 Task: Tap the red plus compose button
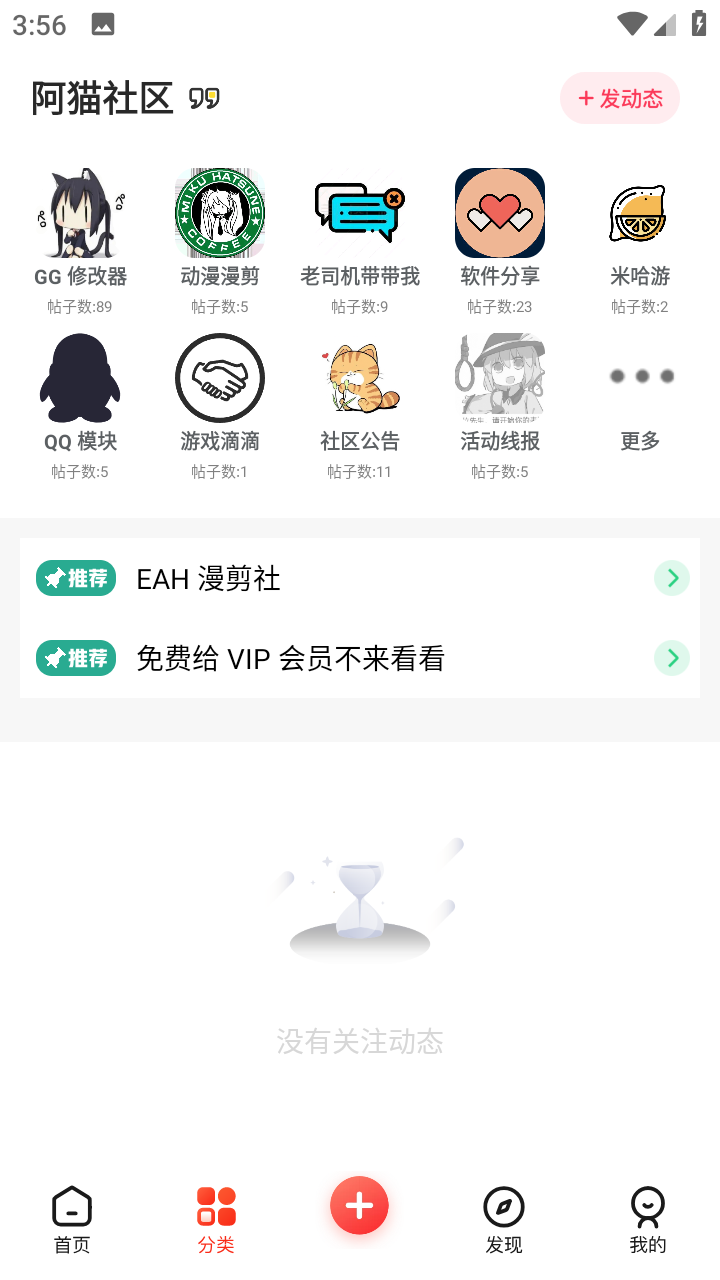pyautogui.click(x=359, y=1205)
